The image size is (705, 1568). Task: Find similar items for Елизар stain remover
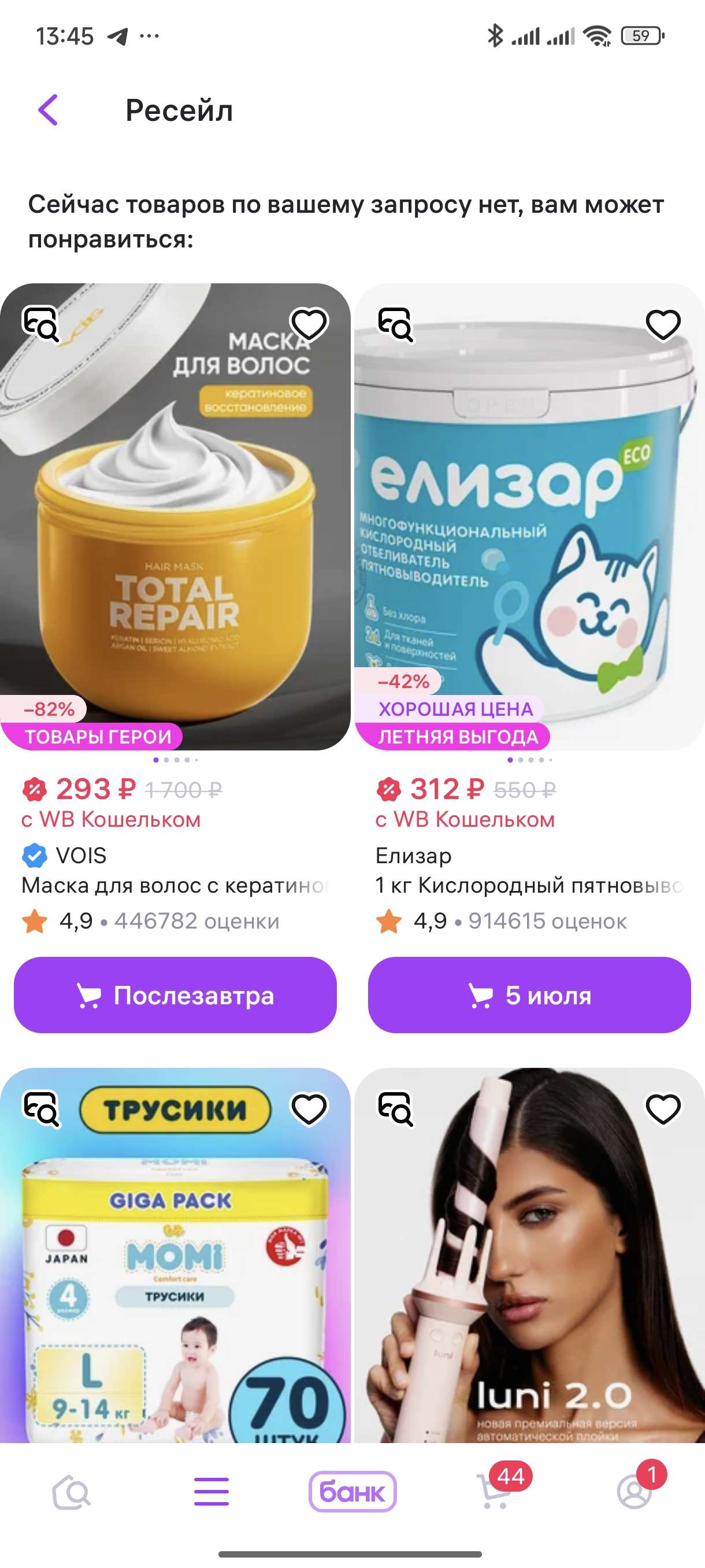(x=395, y=323)
